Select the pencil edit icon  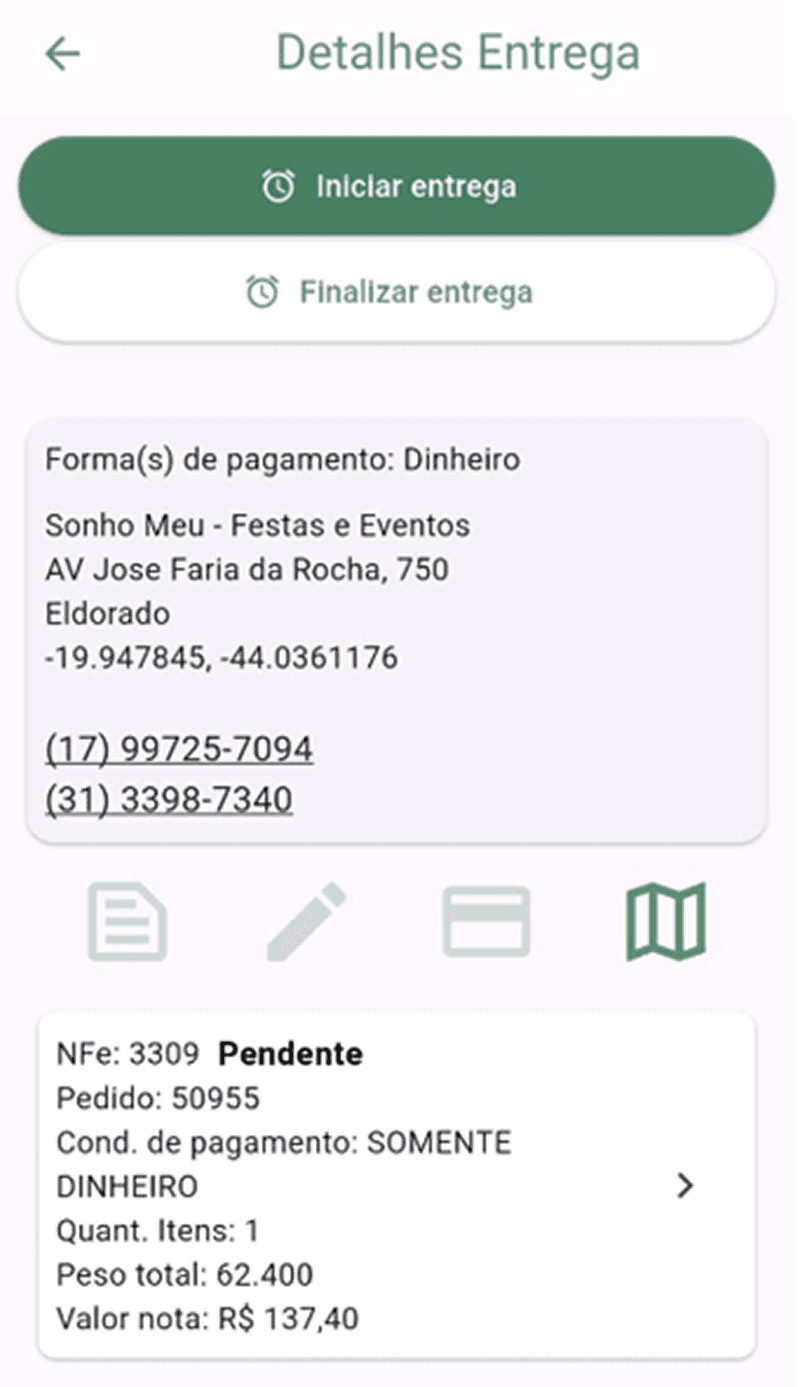pyautogui.click(x=306, y=922)
